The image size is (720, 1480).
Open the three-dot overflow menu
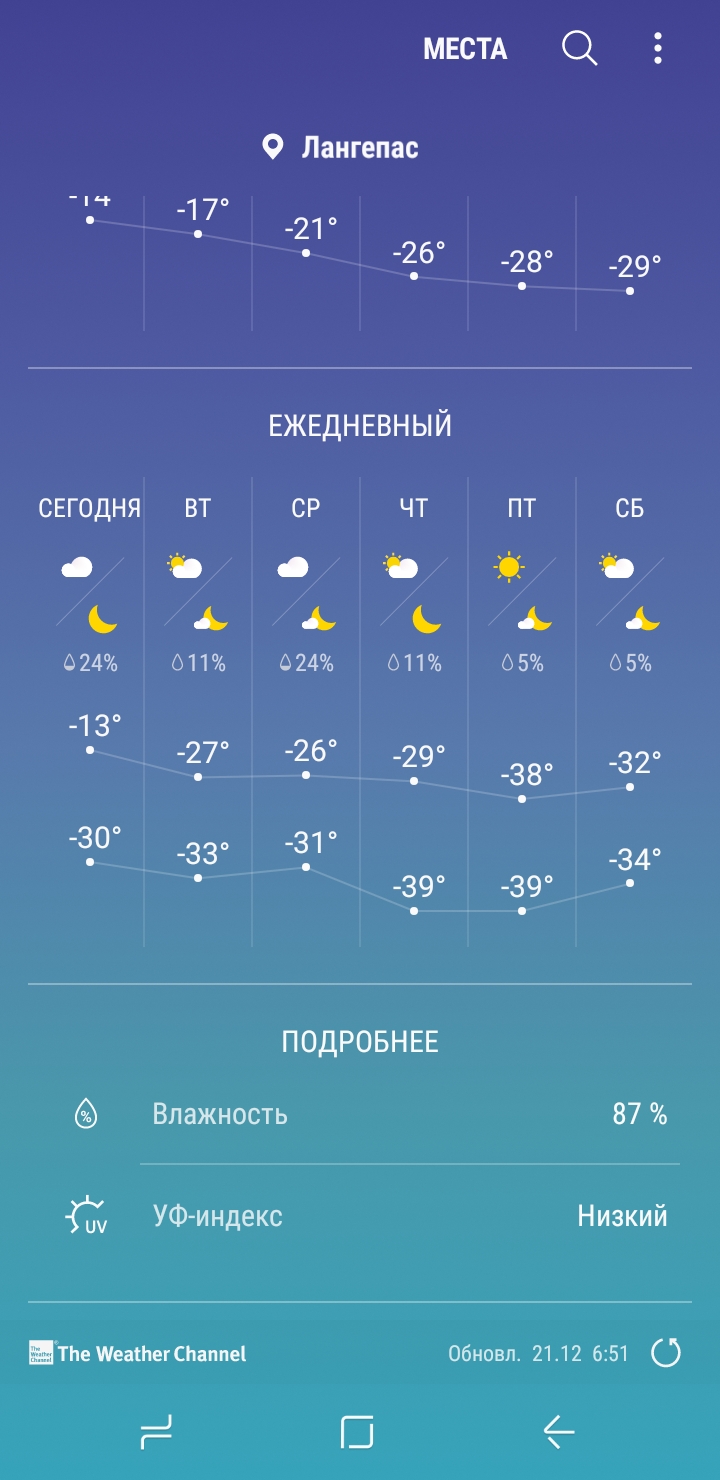tap(657, 48)
